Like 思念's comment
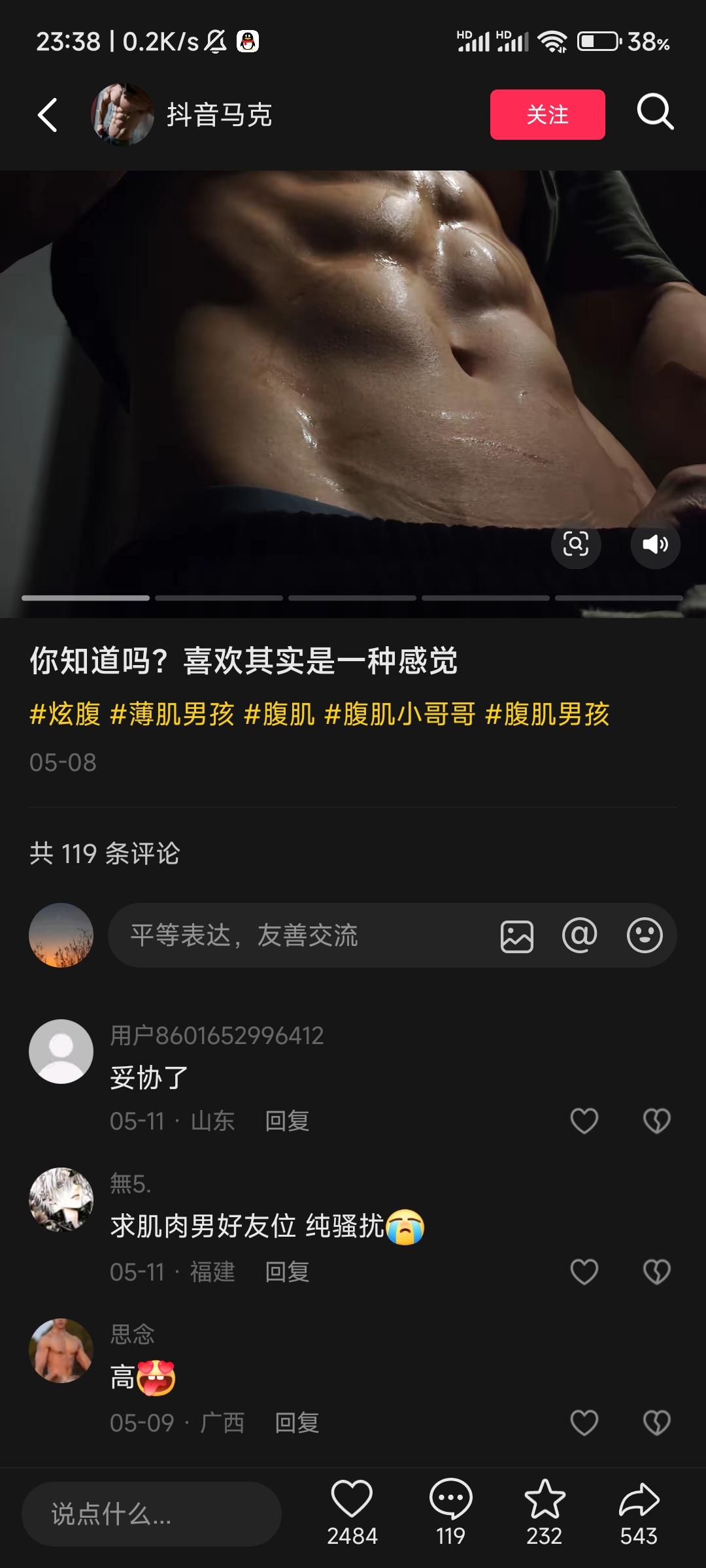Image resolution: width=706 pixels, height=1568 pixels. [x=584, y=1423]
